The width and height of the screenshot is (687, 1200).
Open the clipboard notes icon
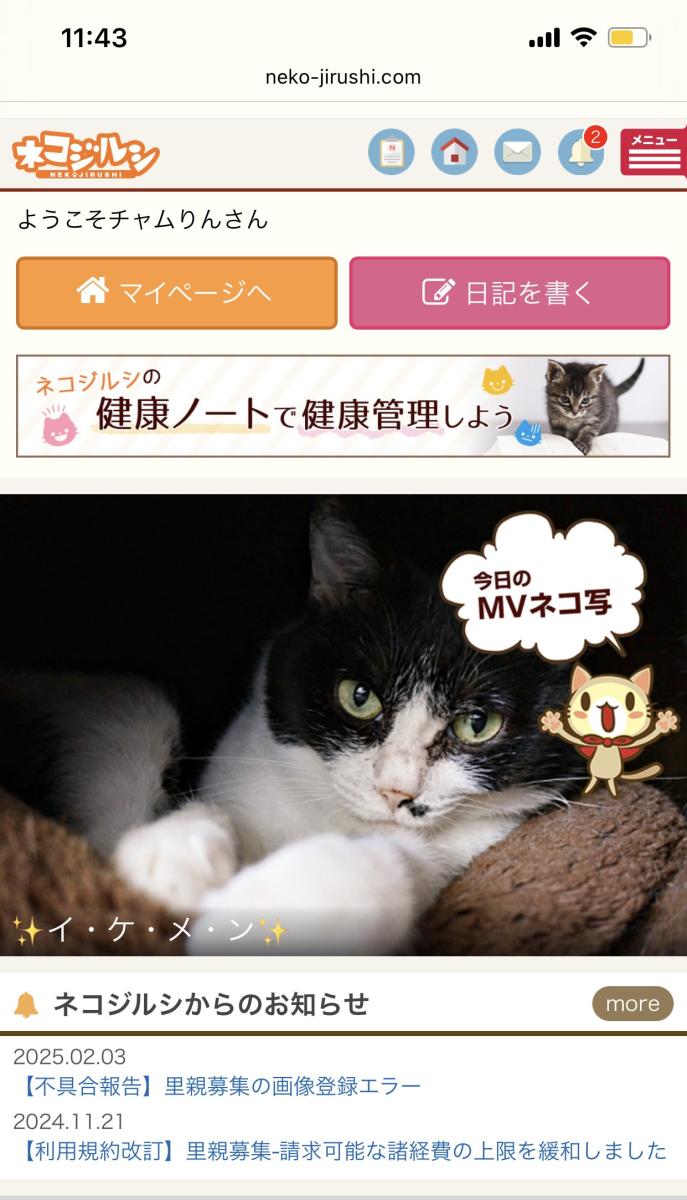[x=391, y=153]
